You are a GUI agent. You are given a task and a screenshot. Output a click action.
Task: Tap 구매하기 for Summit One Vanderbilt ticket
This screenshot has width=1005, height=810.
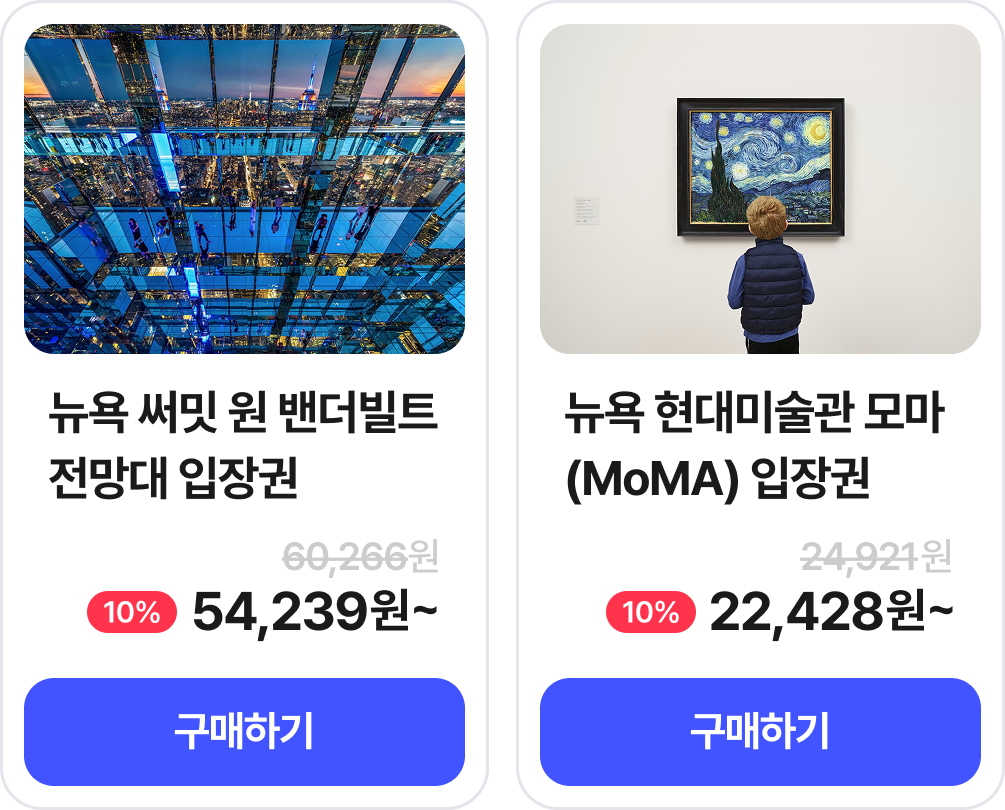click(244, 732)
